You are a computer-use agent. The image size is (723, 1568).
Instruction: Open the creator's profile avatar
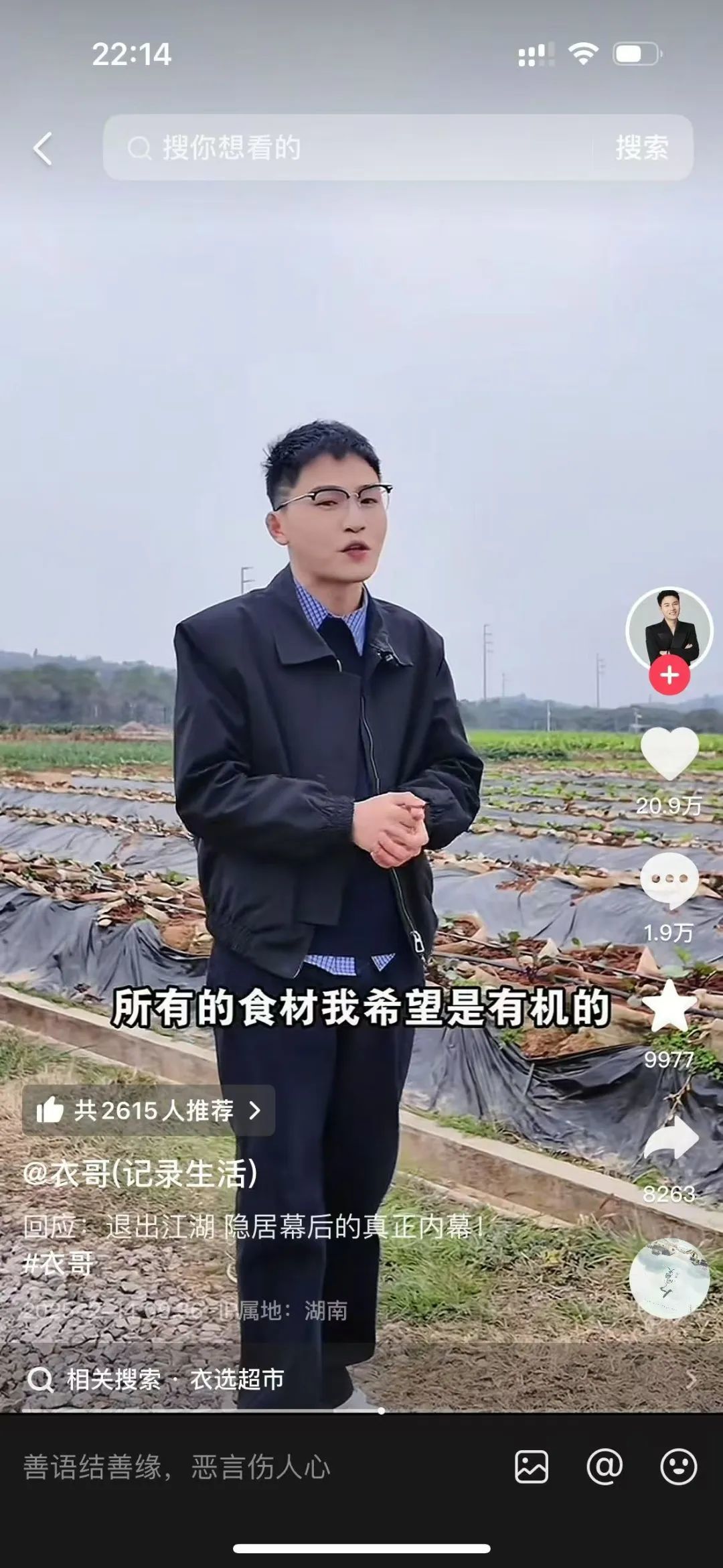[x=669, y=630]
